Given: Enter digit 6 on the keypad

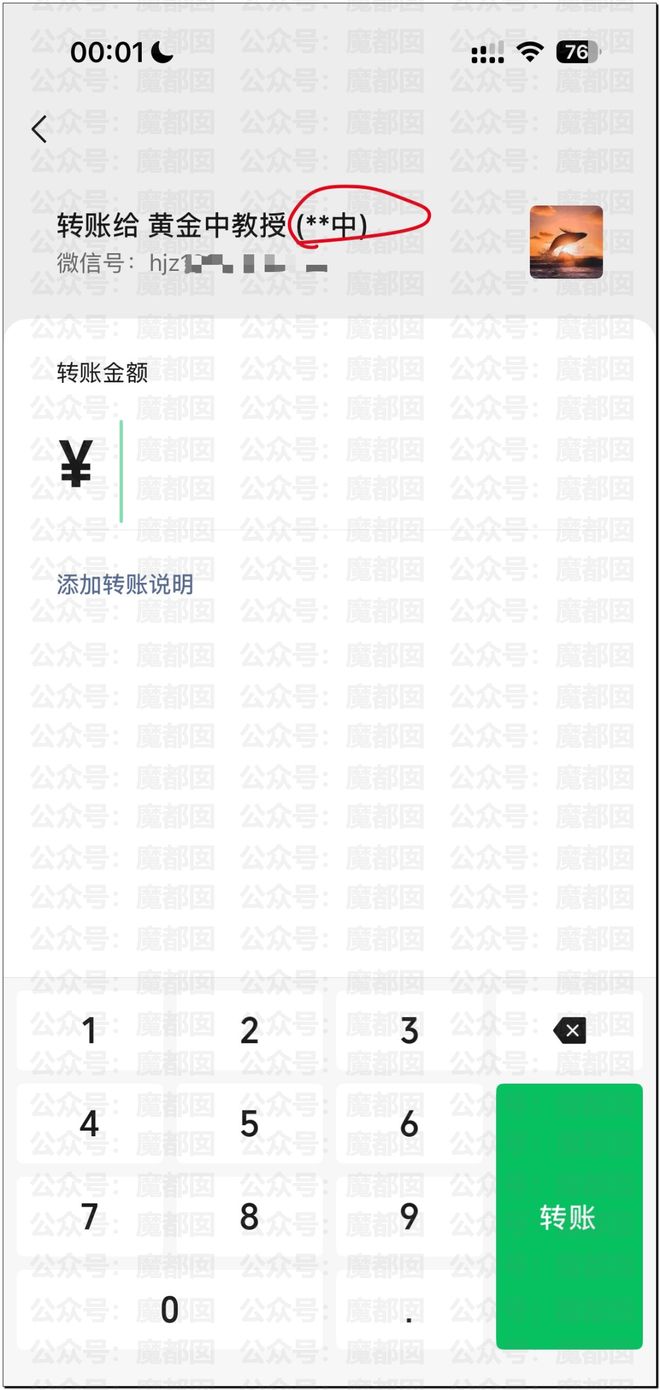Looking at the screenshot, I should (x=409, y=1124).
